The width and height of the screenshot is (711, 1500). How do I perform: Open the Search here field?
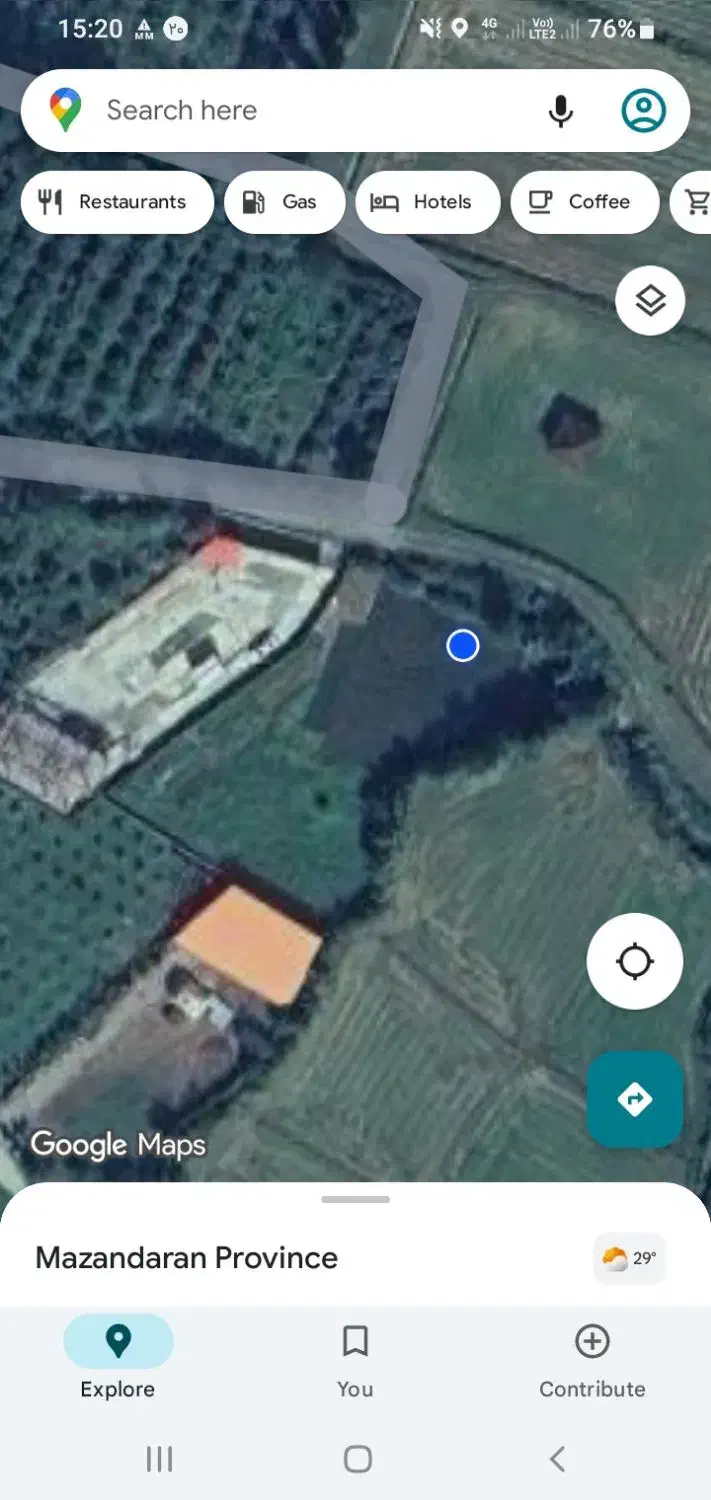300,110
